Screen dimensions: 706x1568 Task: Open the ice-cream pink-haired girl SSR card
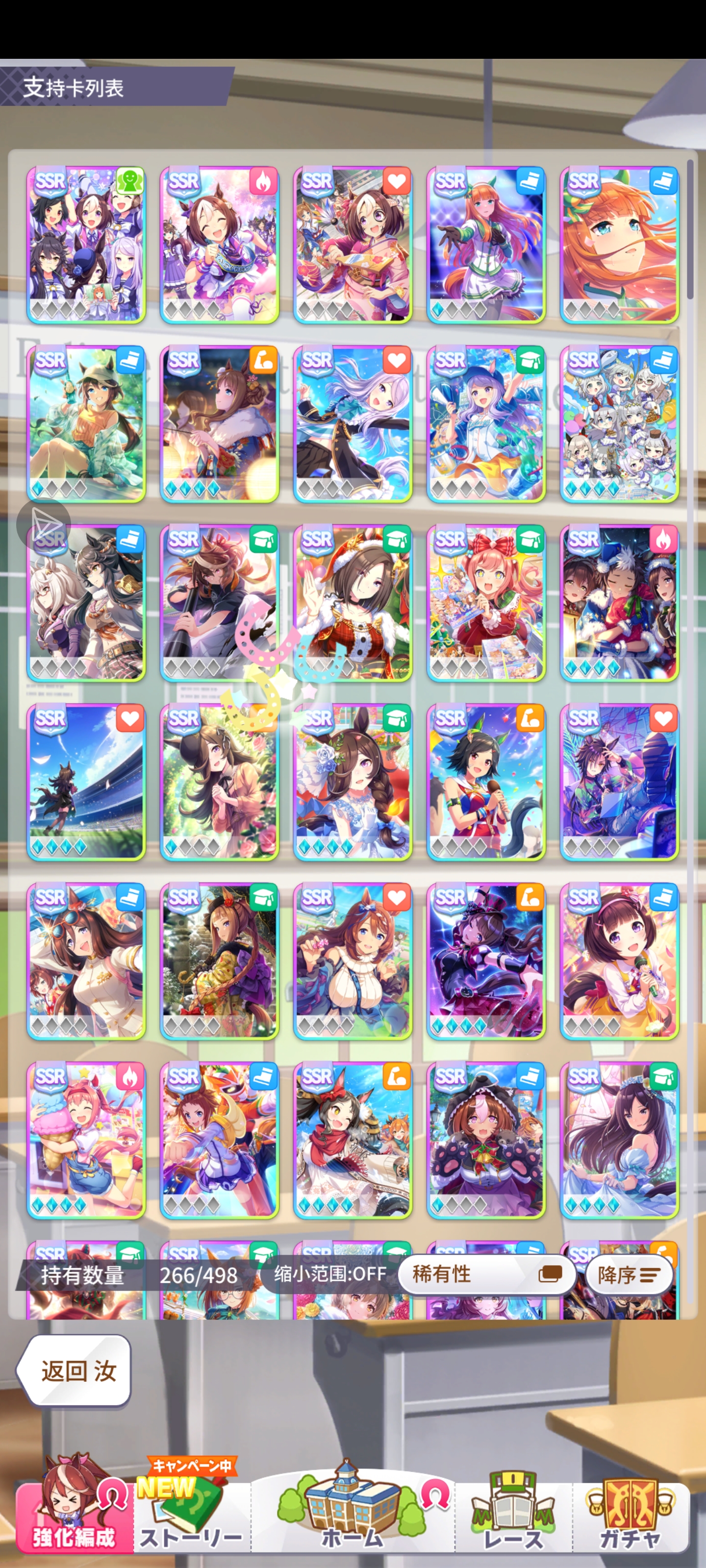(x=86, y=1139)
